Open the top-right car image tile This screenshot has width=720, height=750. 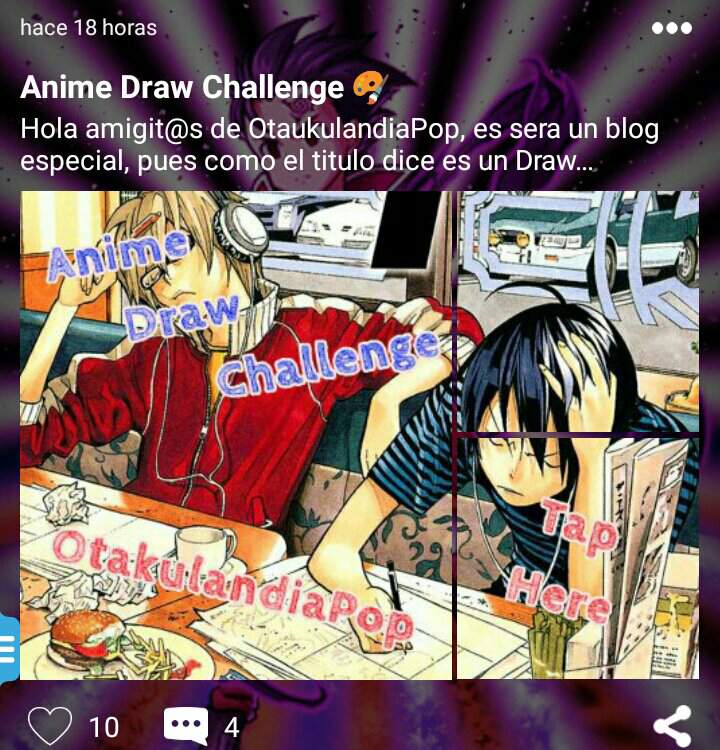tap(578, 310)
